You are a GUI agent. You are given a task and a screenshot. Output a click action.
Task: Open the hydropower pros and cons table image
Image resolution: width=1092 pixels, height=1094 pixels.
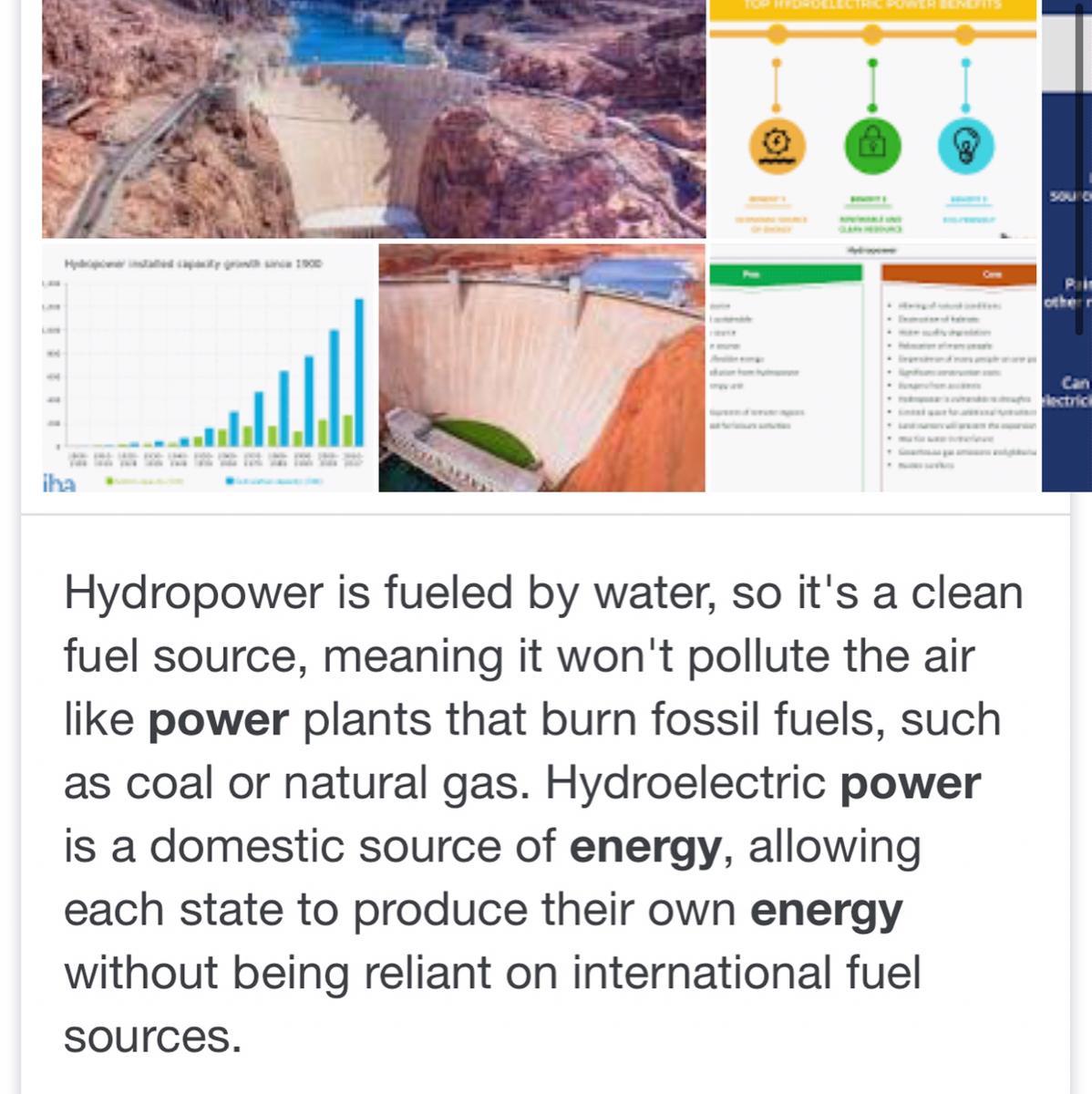tap(872, 368)
